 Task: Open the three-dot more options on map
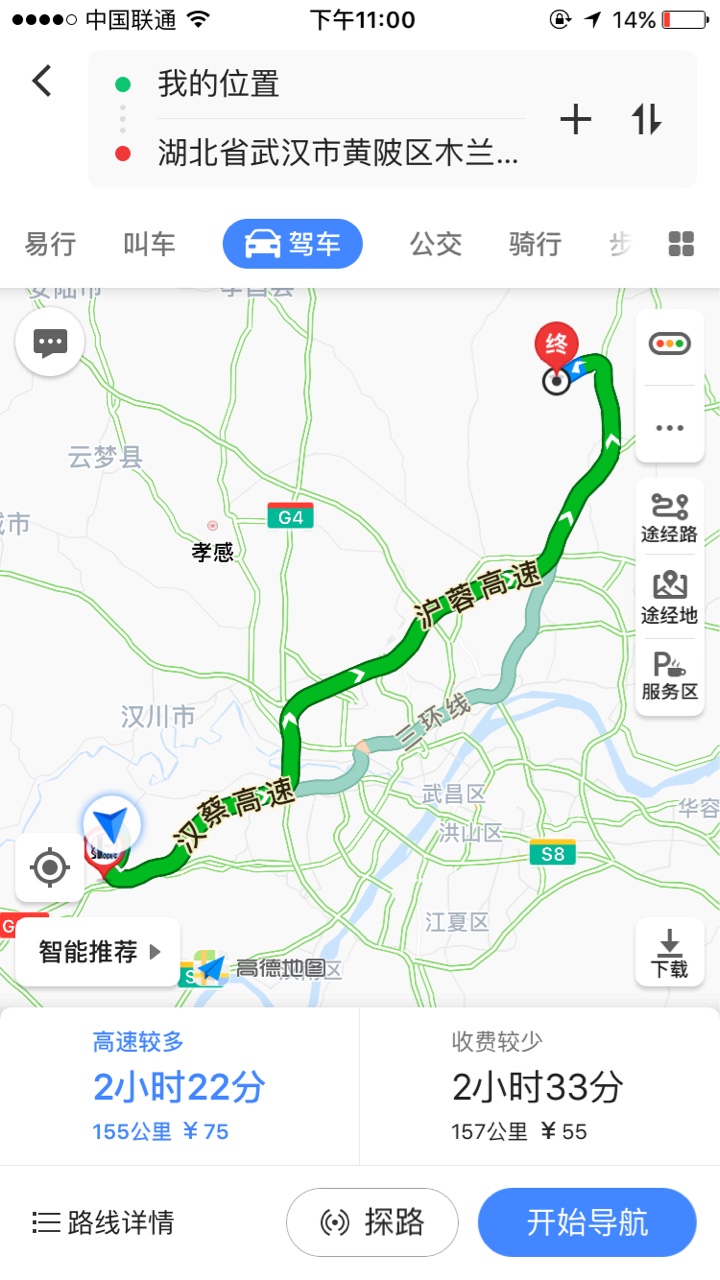669,427
